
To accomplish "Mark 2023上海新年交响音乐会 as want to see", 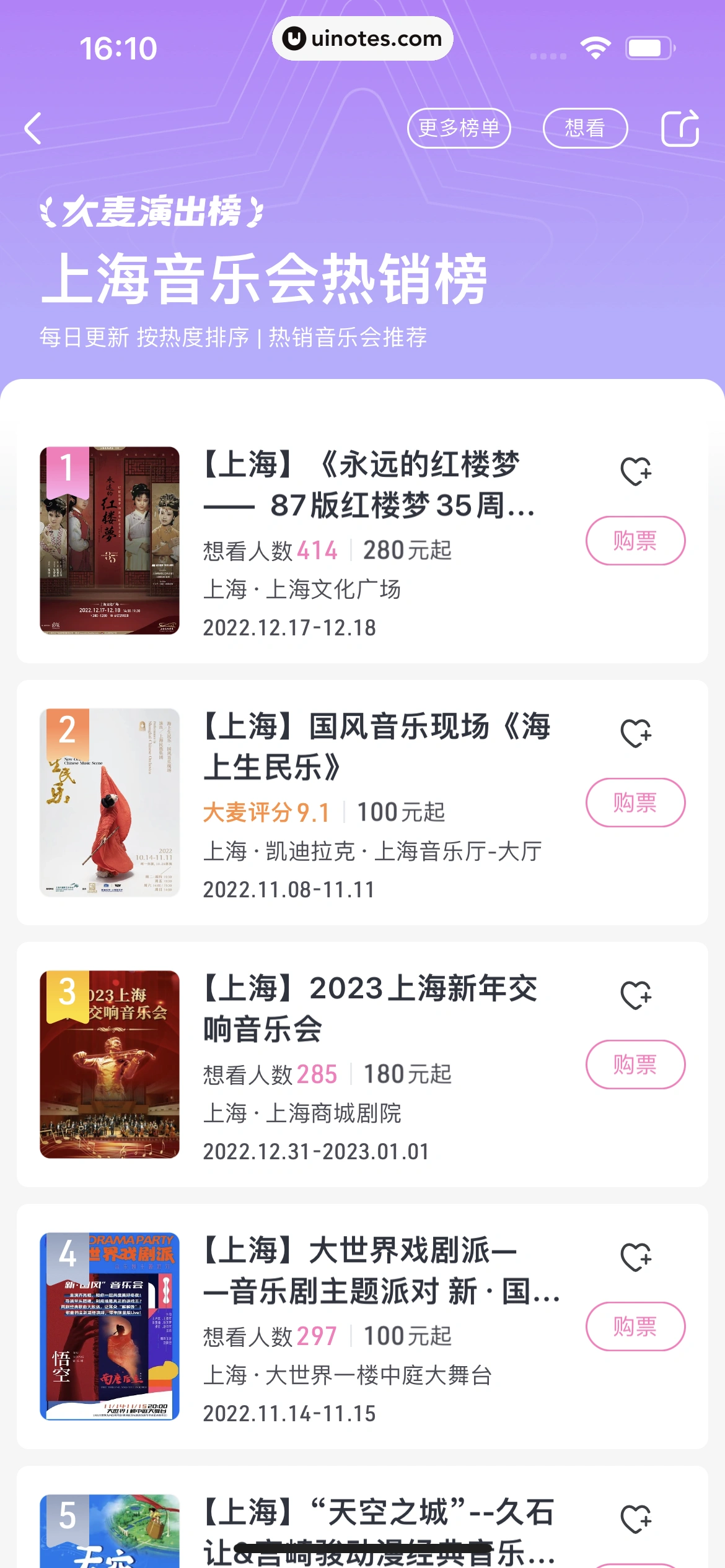I will tap(636, 995).
